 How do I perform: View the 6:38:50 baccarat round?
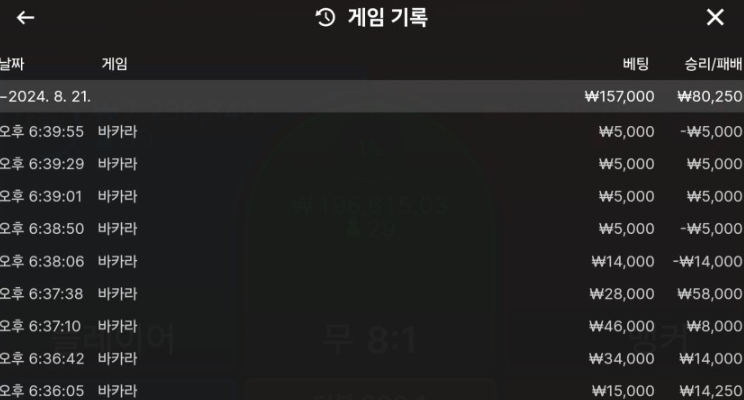(x=370, y=229)
